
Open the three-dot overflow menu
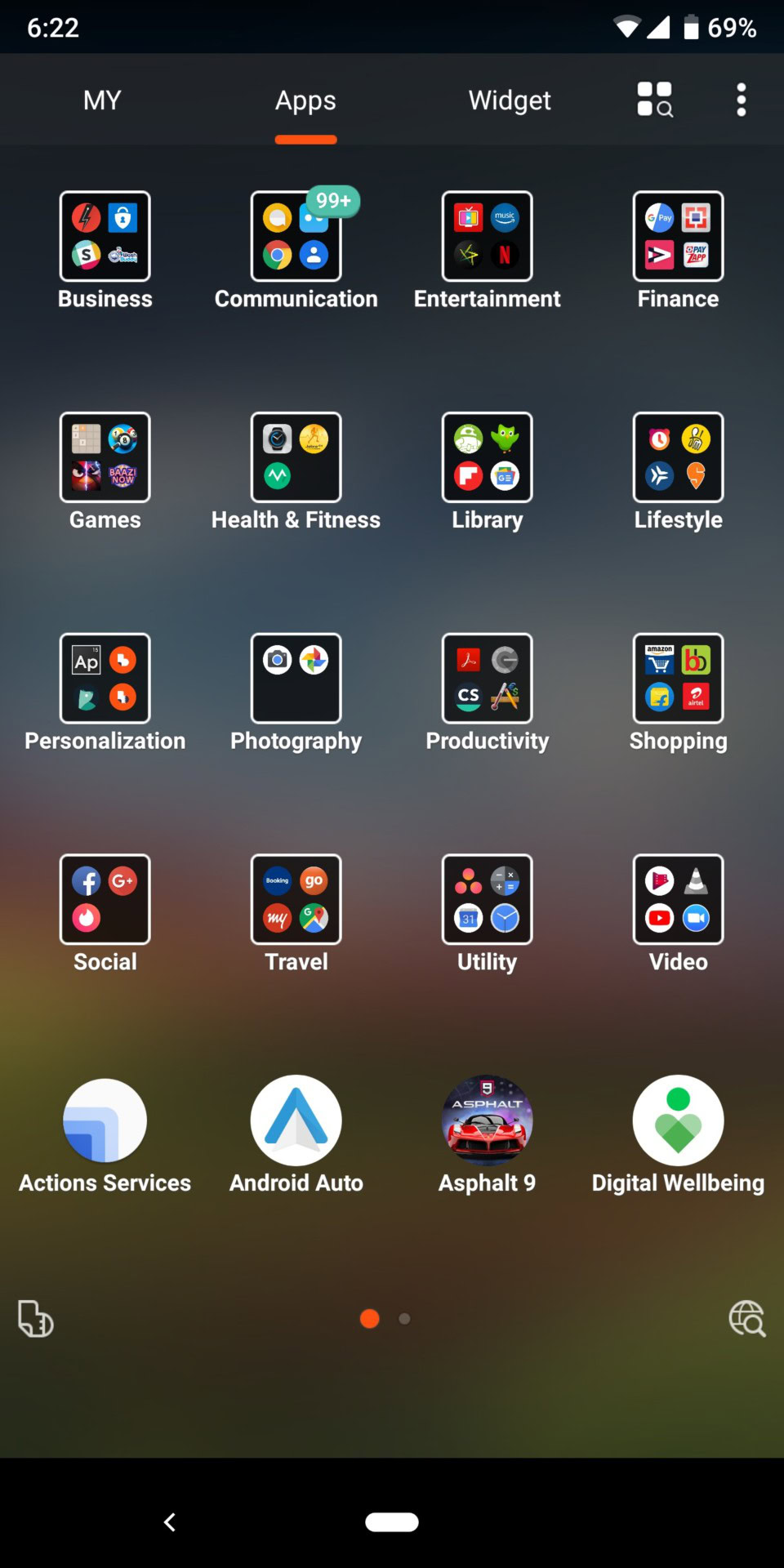pyautogui.click(x=741, y=100)
